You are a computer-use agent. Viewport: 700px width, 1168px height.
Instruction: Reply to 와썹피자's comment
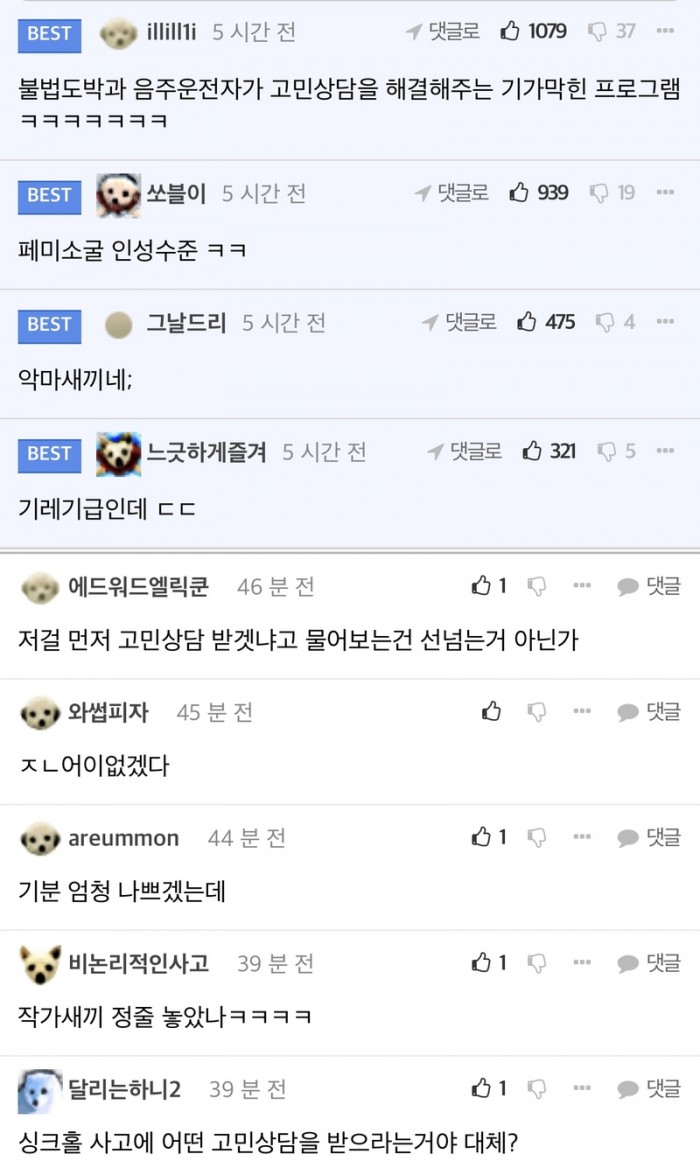[648, 711]
